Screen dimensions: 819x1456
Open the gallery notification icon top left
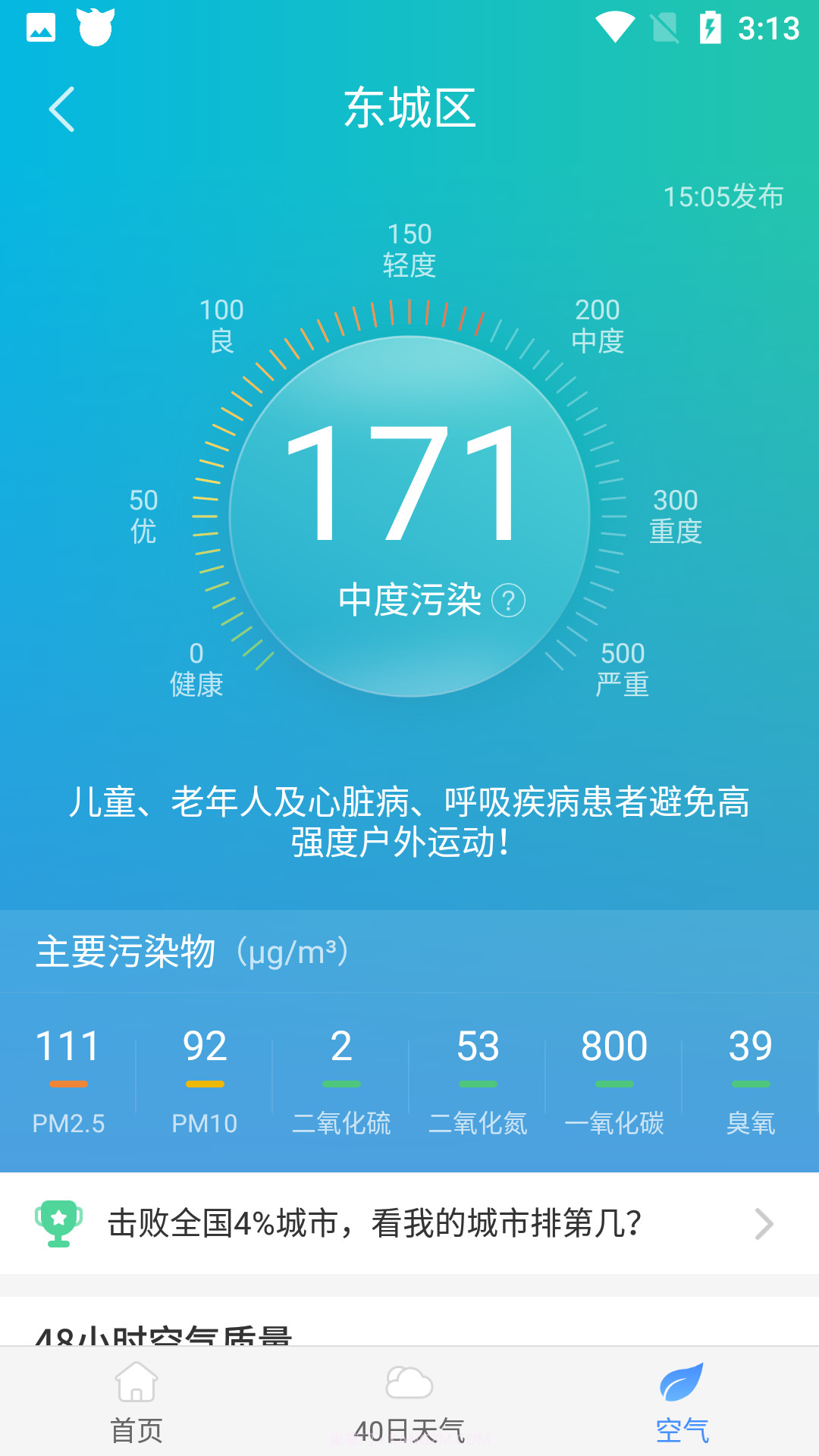point(40,26)
